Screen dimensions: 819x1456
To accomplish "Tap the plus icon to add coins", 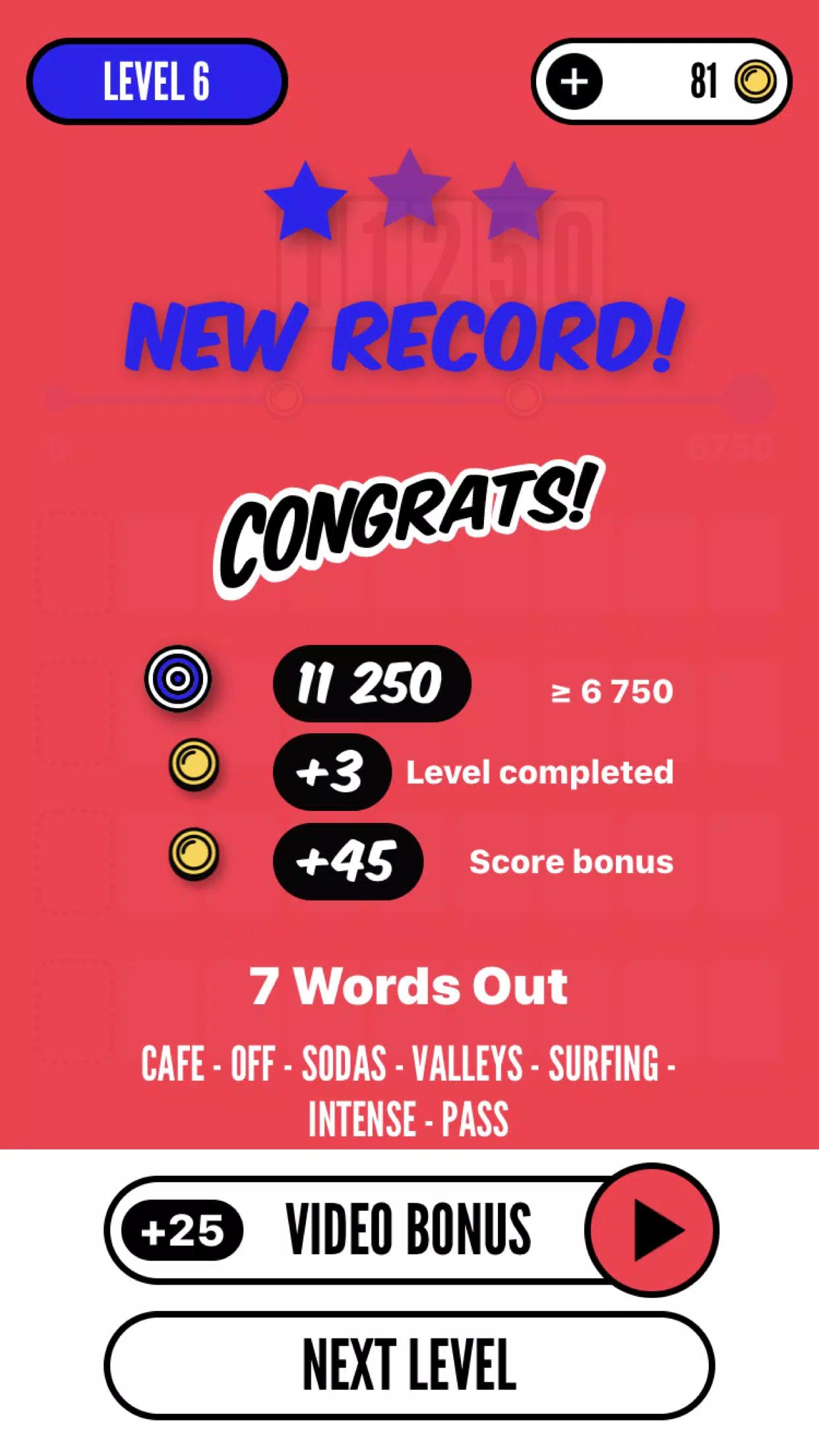I will (574, 82).
